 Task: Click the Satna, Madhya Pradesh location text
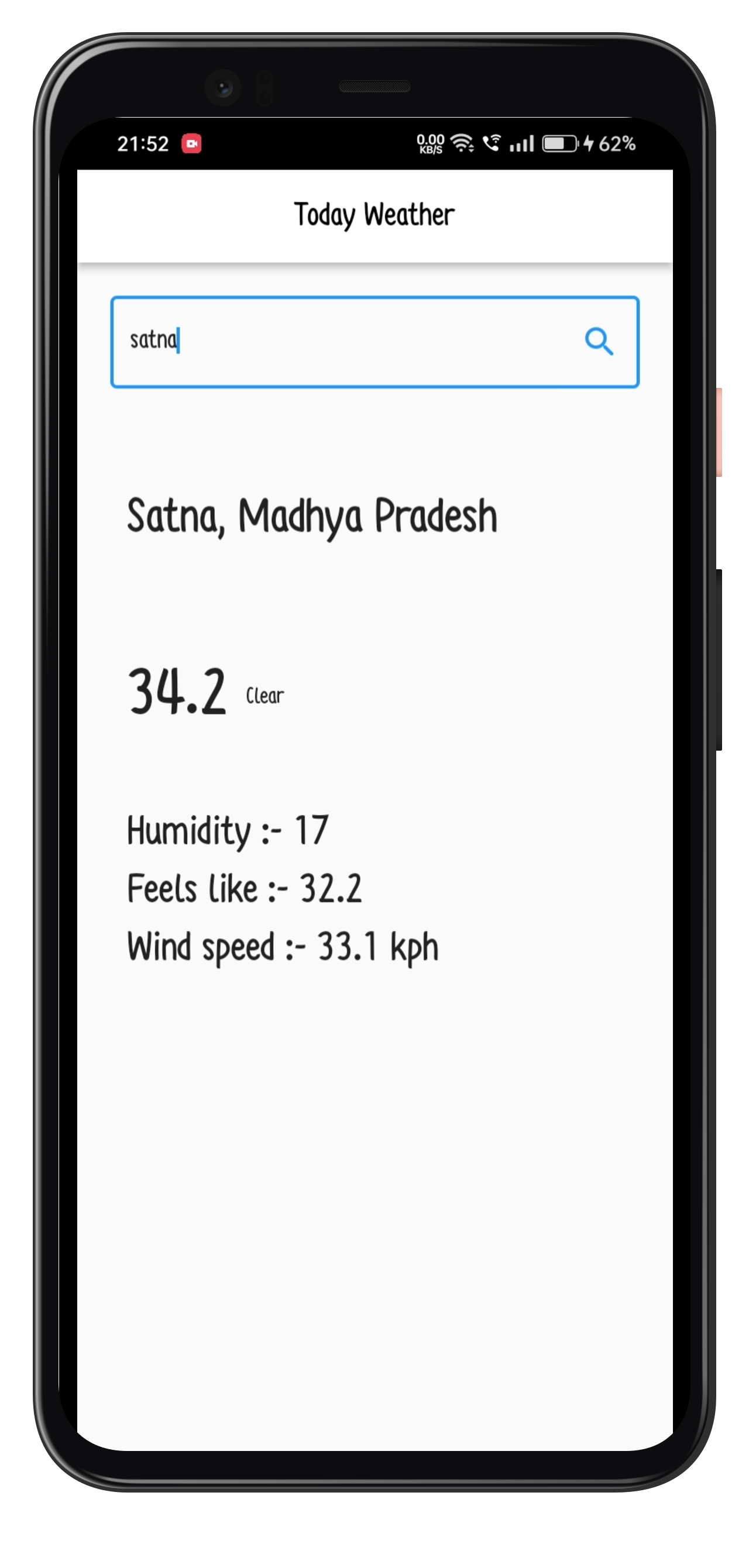coord(311,516)
